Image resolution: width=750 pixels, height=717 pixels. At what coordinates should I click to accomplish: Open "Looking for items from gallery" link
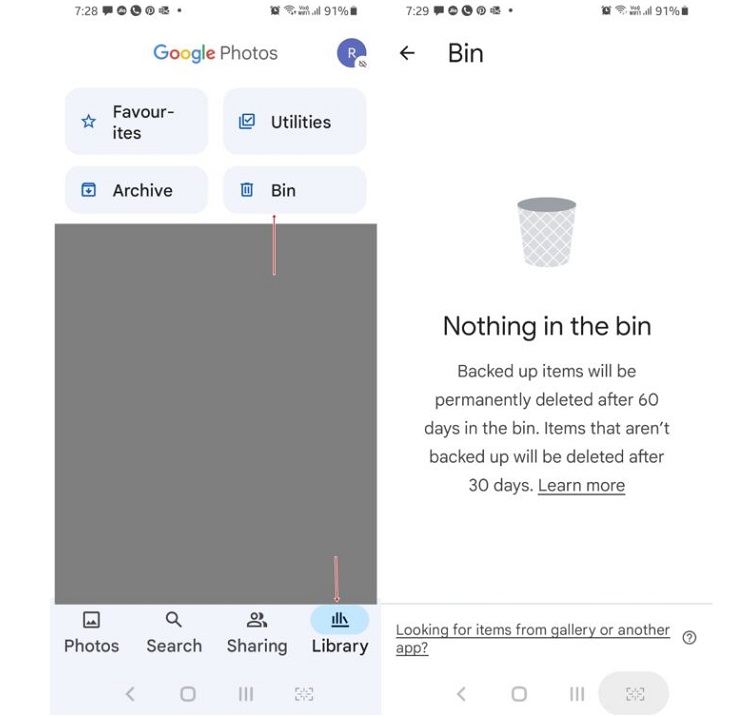[x=532, y=638]
